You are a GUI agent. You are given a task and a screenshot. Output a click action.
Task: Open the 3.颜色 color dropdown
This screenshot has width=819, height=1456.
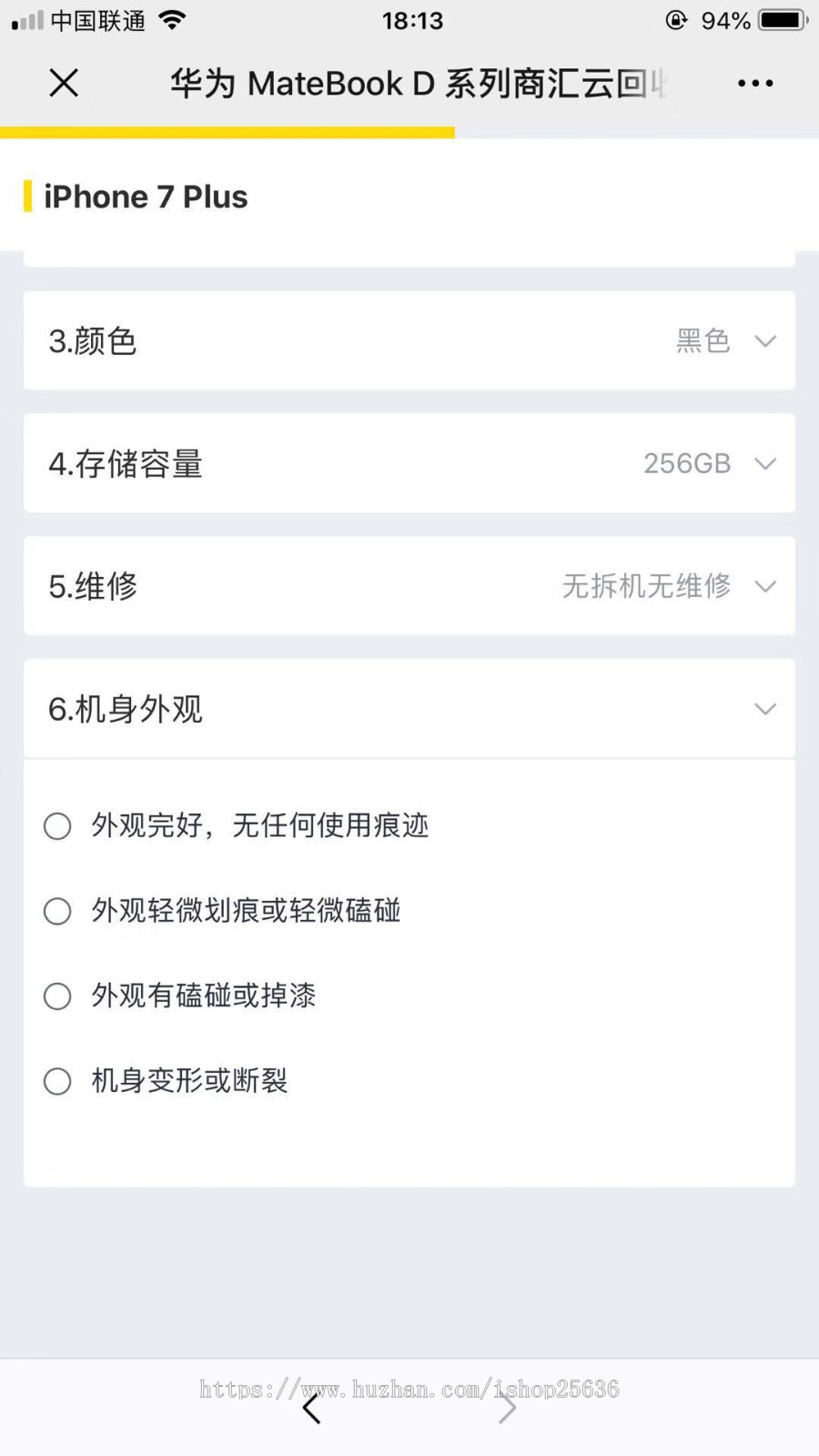(x=765, y=340)
